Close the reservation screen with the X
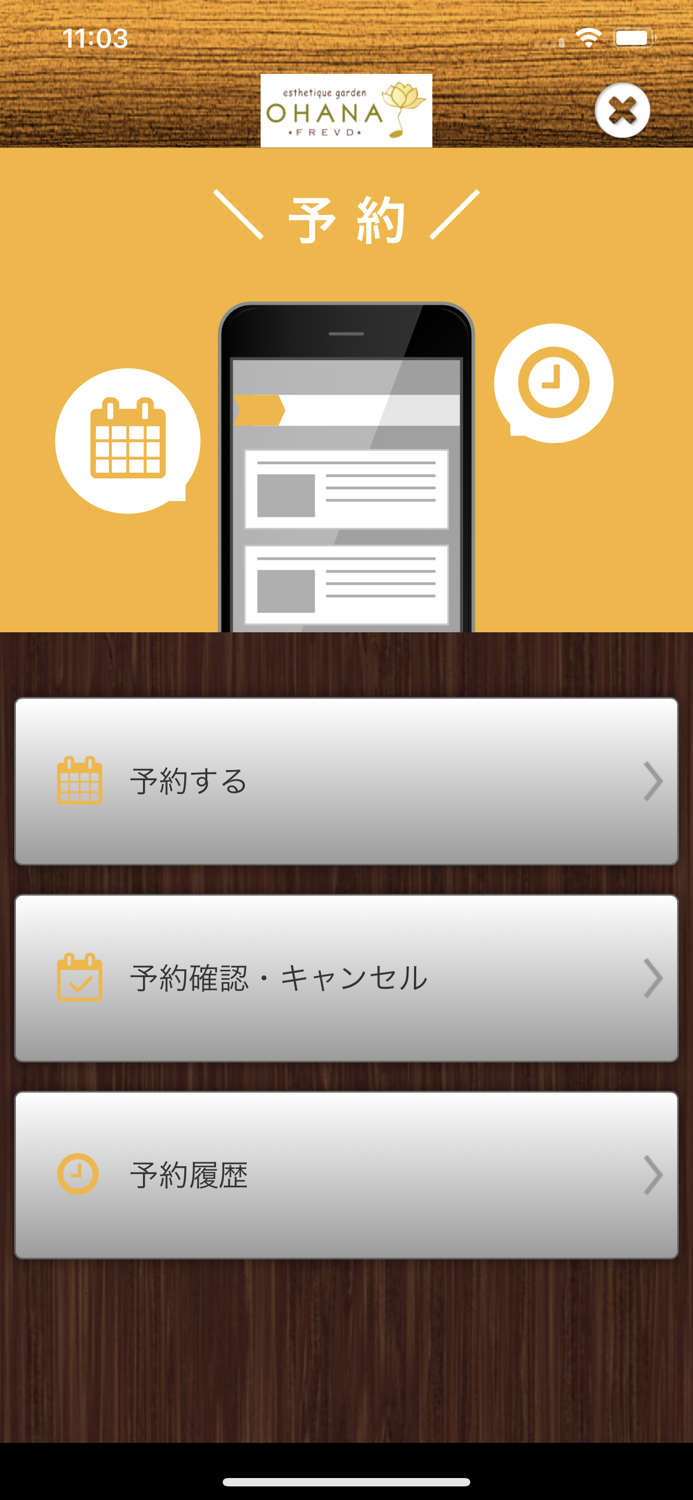 [622, 110]
